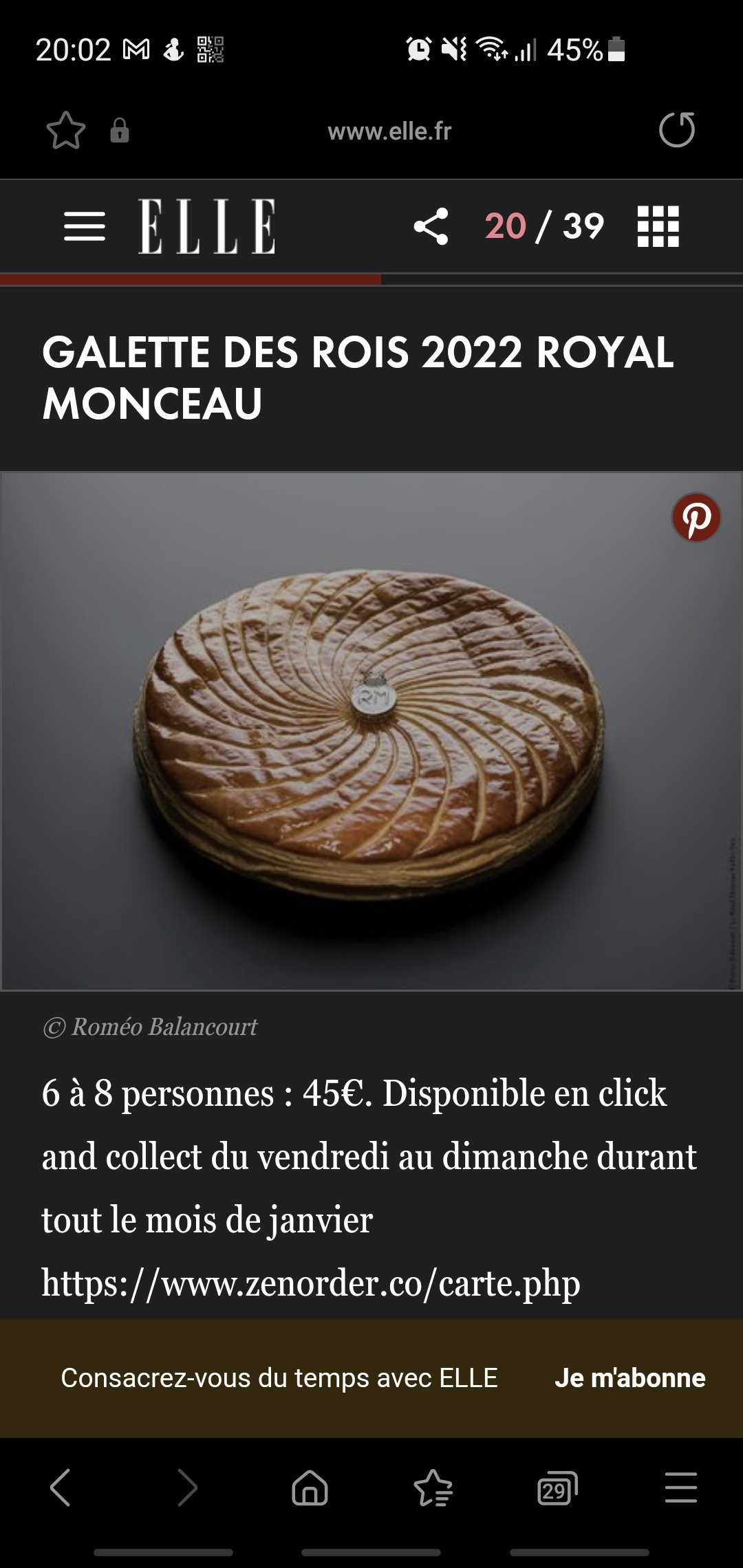Open the browser bookmarks list
Image resolution: width=743 pixels, height=1568 pixels.
[433, 1488]
